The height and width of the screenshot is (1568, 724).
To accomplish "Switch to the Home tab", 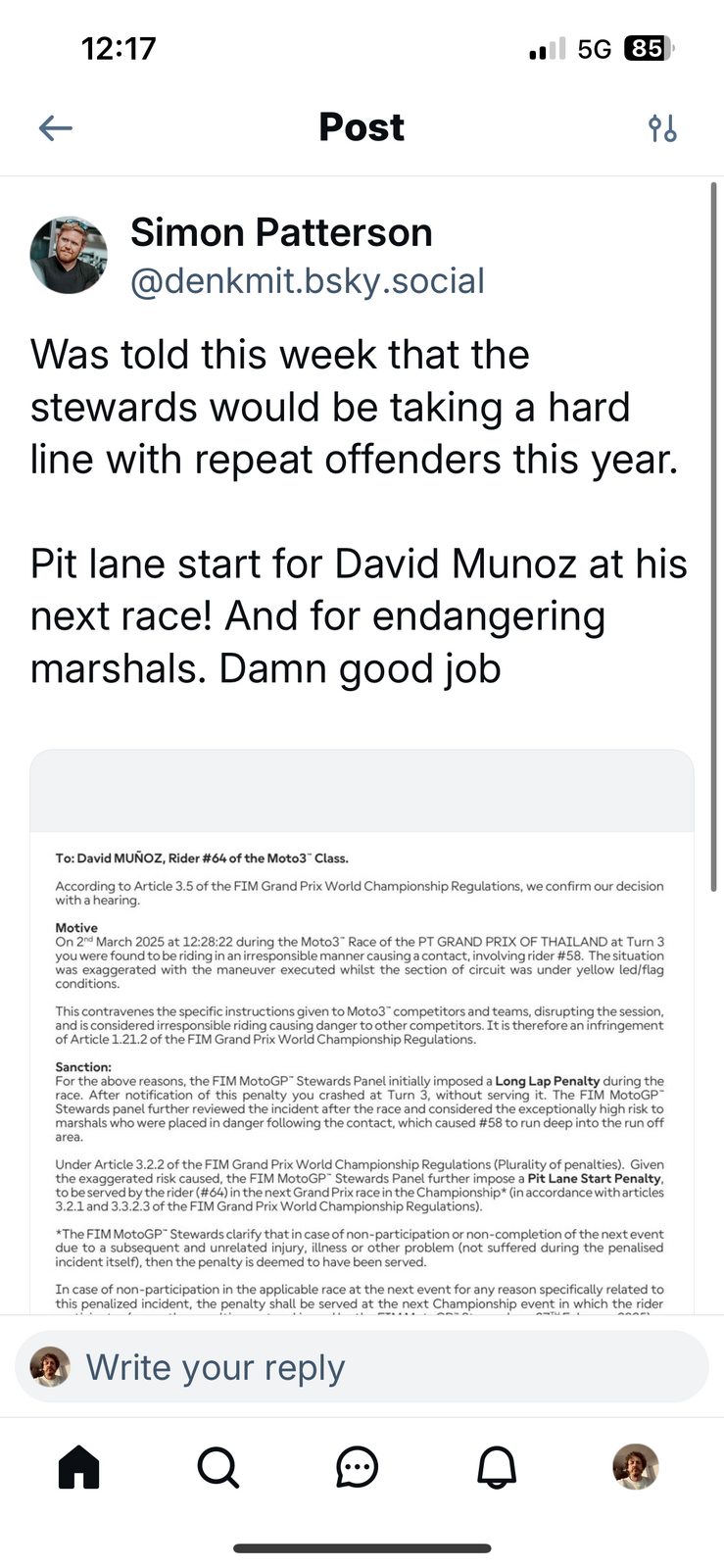I will click(x=79, y=1467).
